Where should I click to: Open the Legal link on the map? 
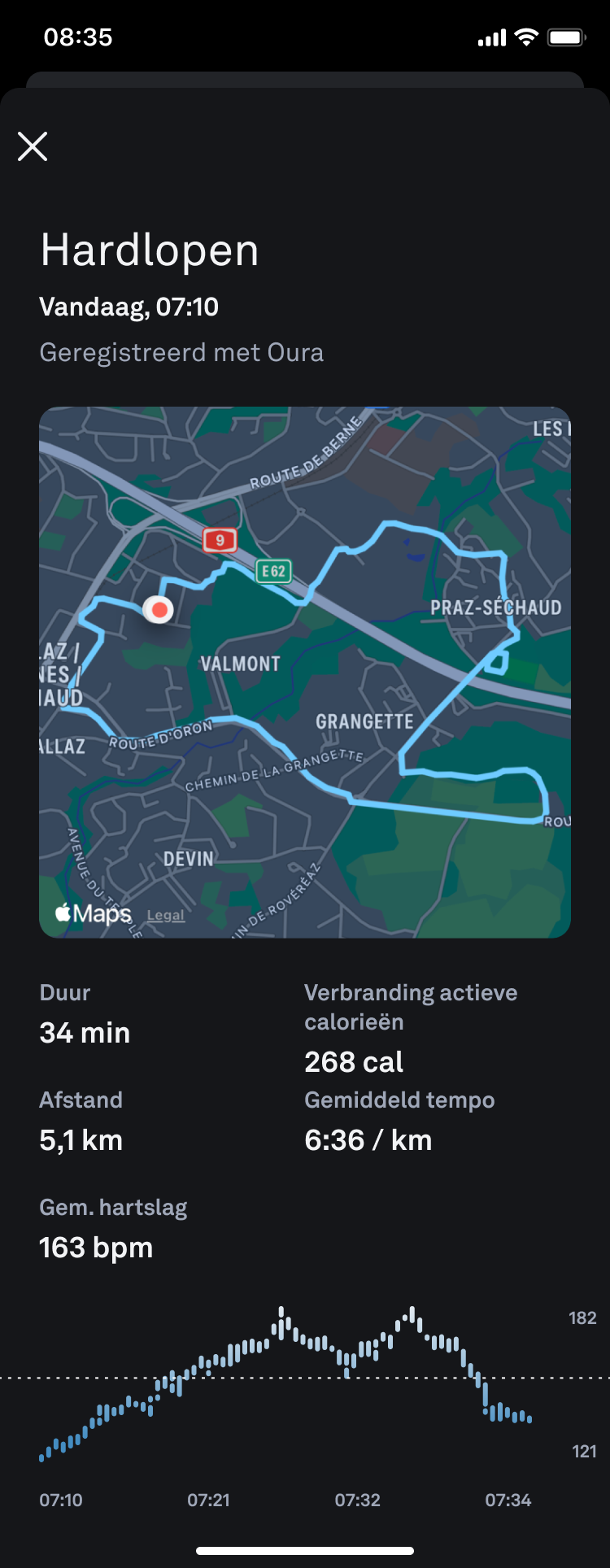(x=166, y=915)
